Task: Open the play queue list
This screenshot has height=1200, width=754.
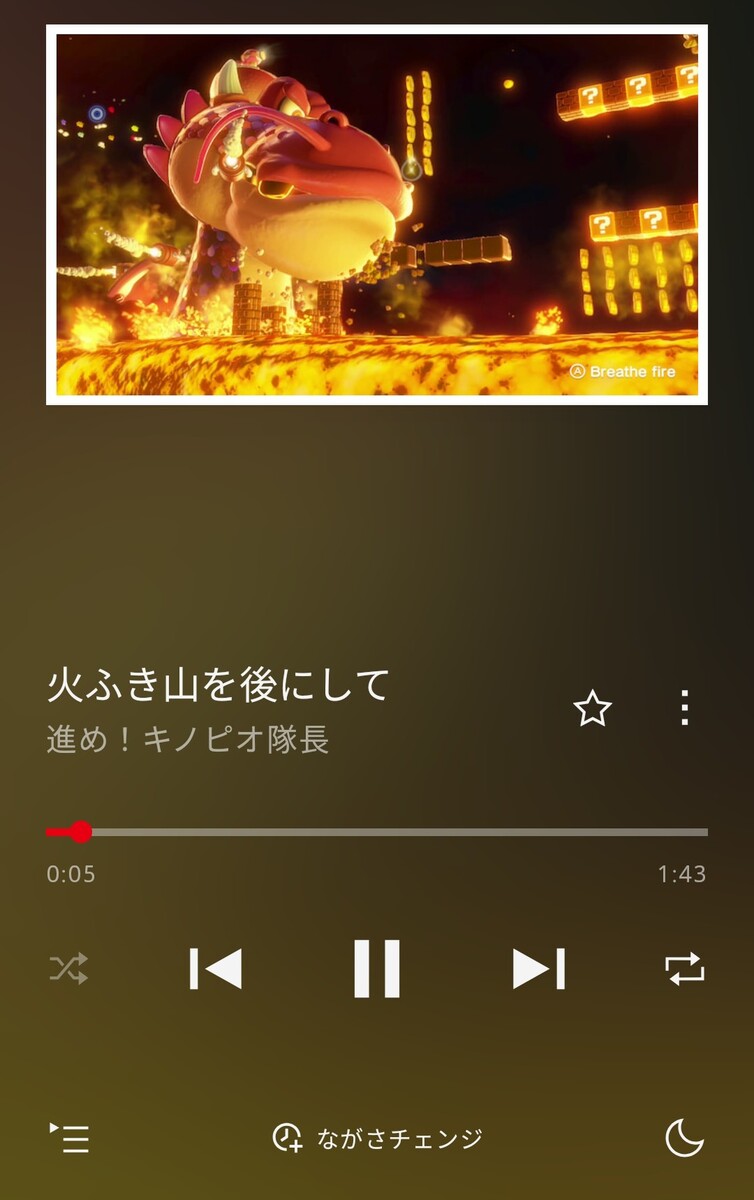Action: pos(70,1138)
